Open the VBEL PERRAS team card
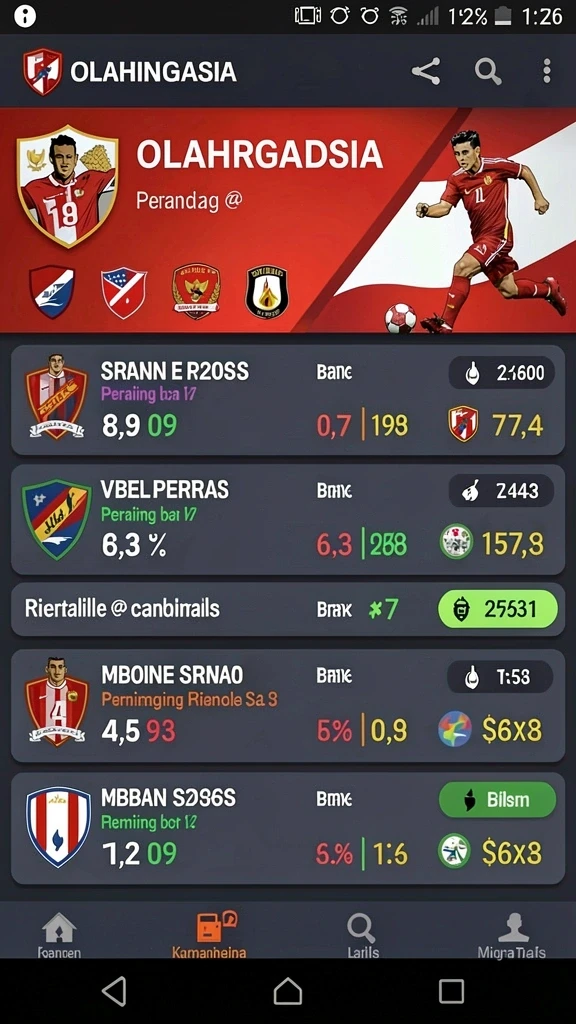The width and height of the screenshot is (576, 1024). coord(288,520)
